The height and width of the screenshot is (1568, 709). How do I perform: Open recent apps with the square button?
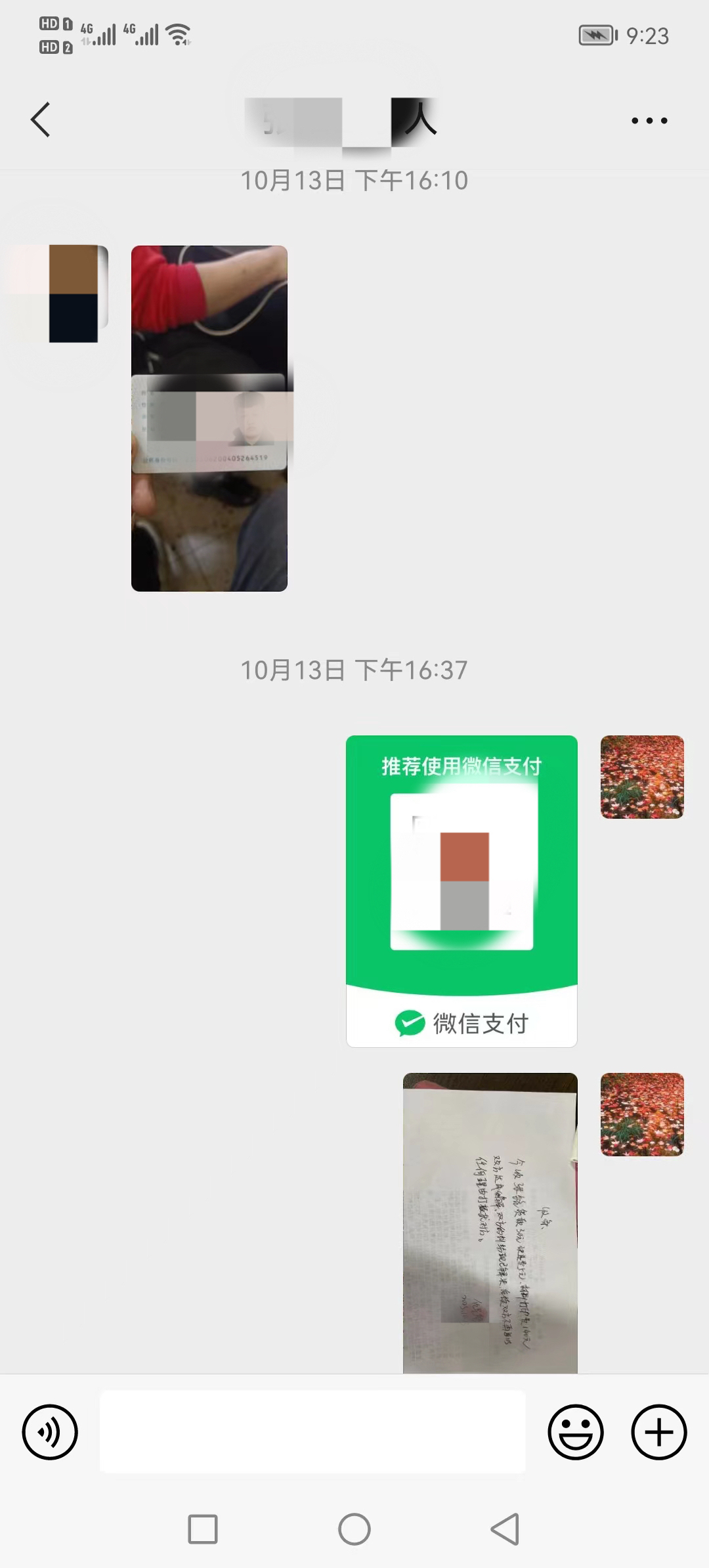click(203, 1529)
